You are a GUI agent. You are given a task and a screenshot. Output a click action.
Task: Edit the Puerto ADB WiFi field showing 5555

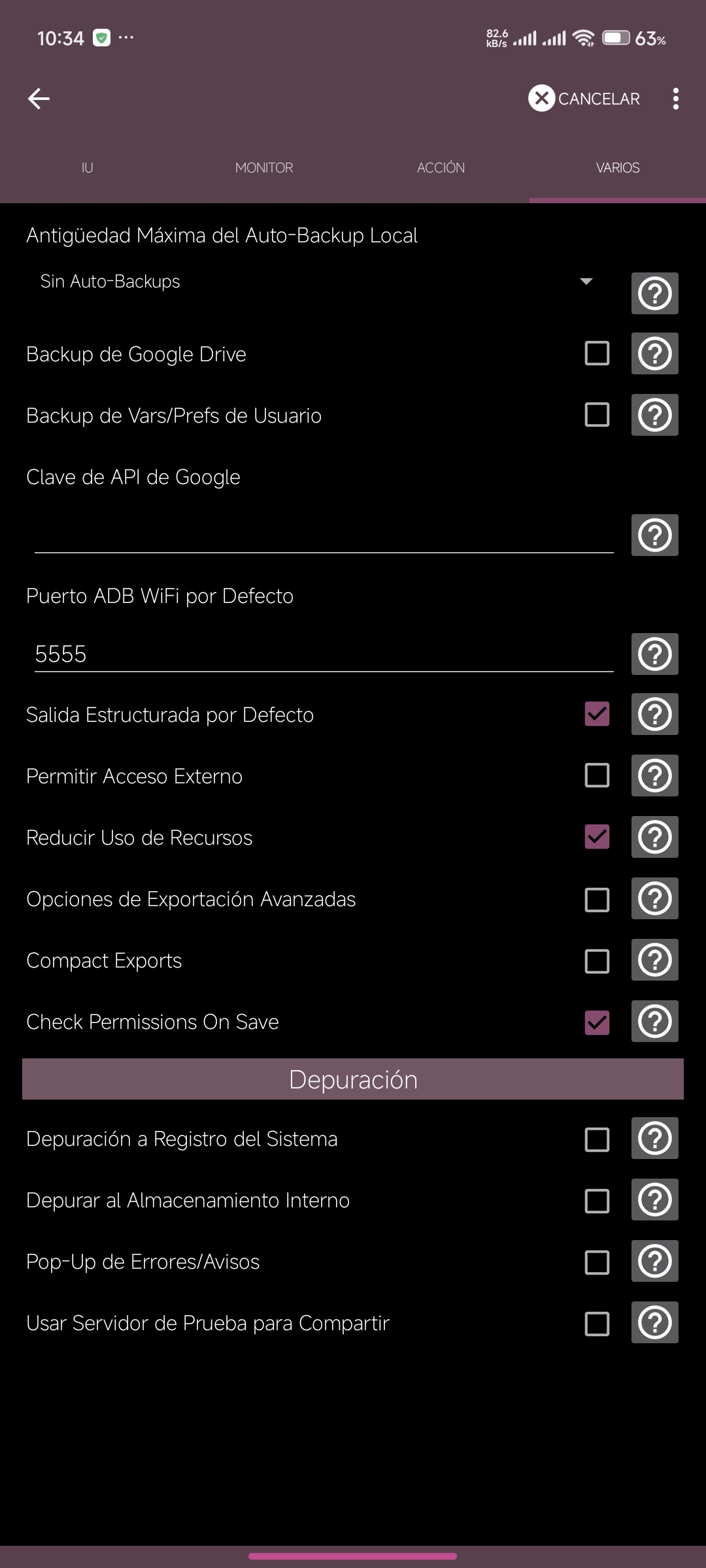[x=324, y=653]
